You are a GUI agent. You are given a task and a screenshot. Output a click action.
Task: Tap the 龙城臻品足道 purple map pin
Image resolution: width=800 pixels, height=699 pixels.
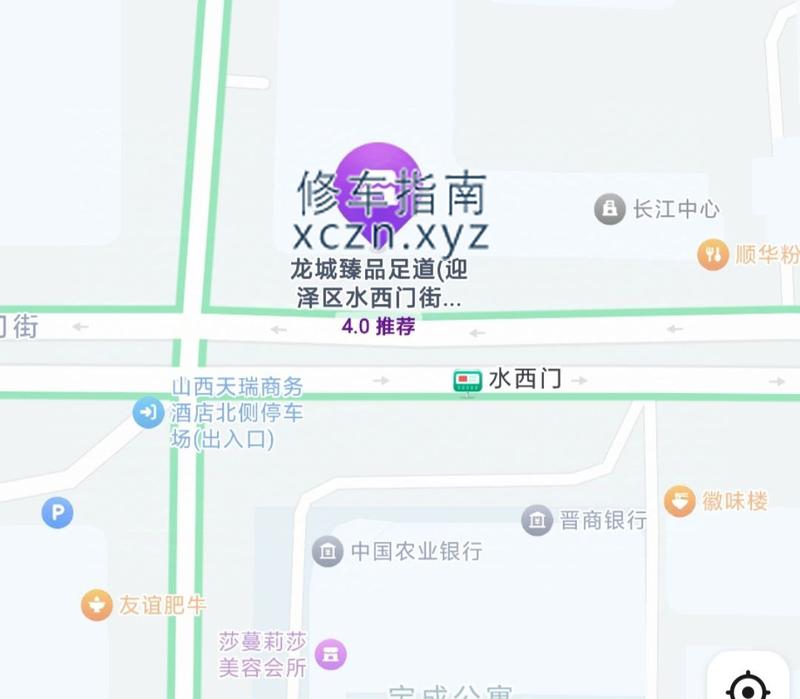point(376,183)
